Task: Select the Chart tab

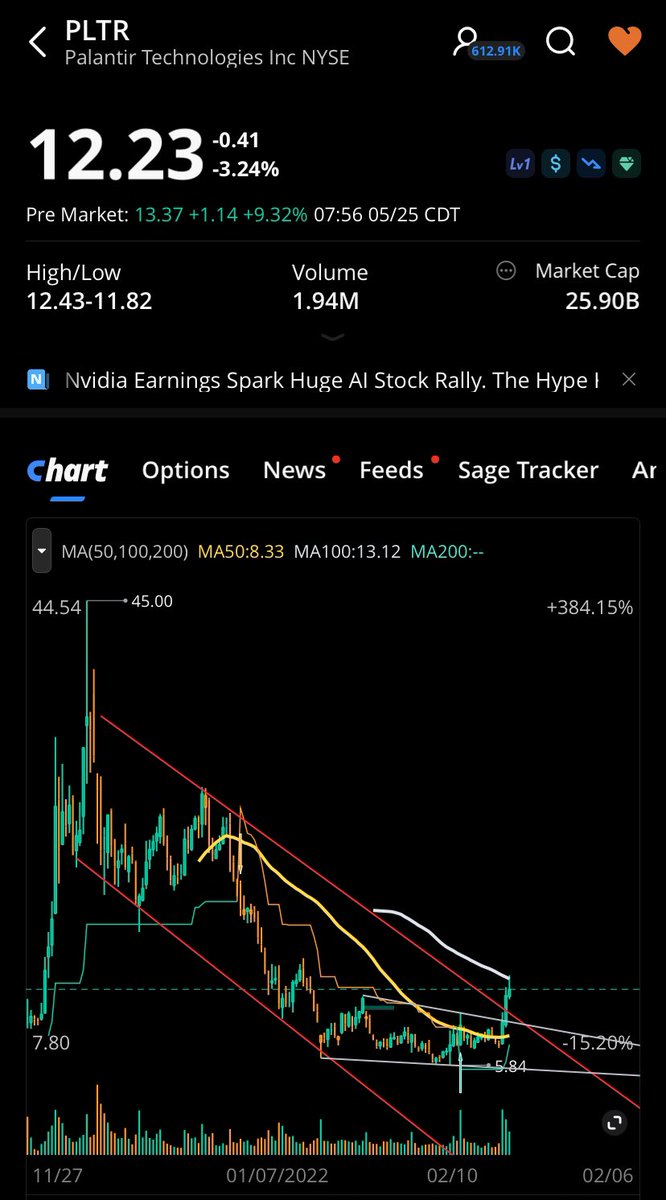Action: pos(67,470)
